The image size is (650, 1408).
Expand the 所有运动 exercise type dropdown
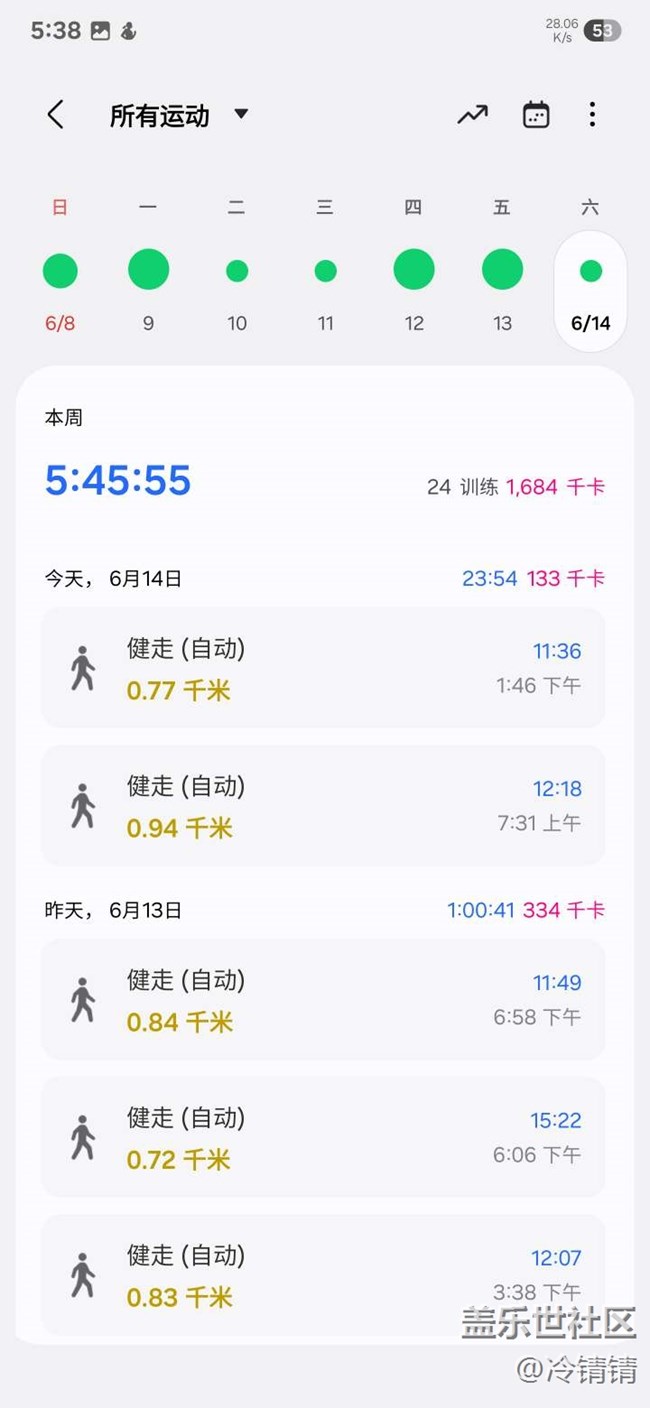click(179, 115)
